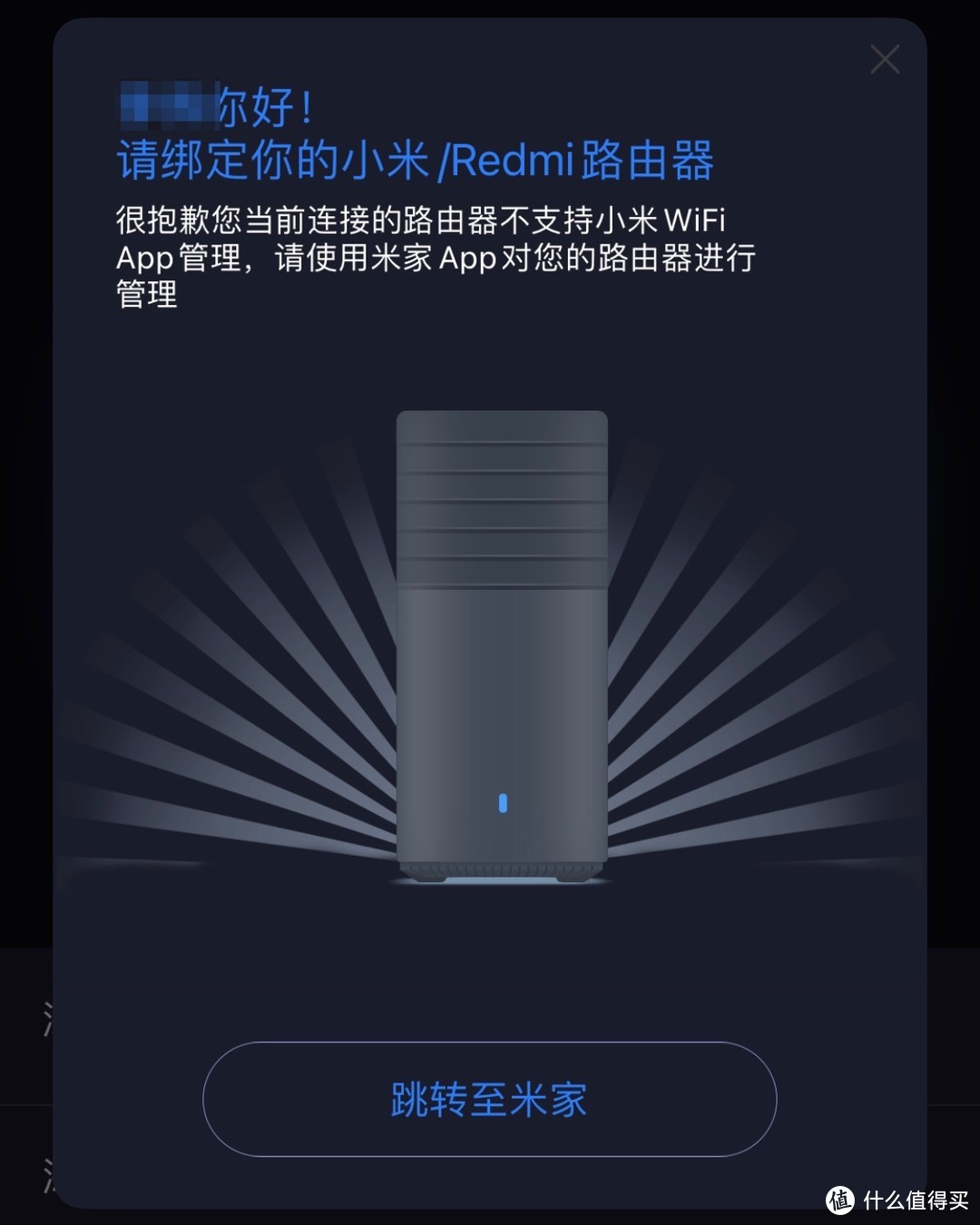Click the blue LED indicator on the router
980x1225 pixels.
[502, 802]
